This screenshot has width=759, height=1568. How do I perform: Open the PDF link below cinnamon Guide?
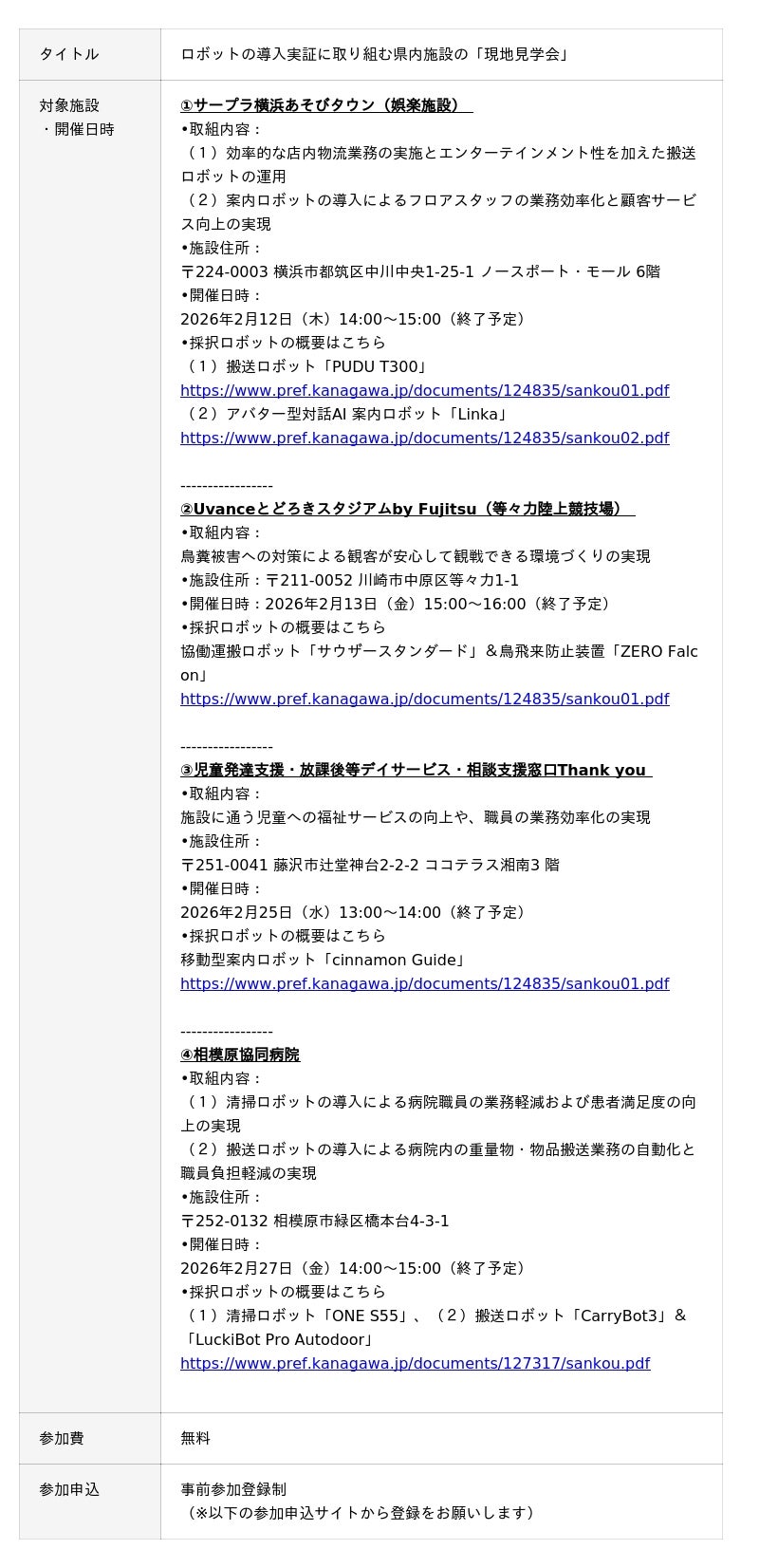424,983
